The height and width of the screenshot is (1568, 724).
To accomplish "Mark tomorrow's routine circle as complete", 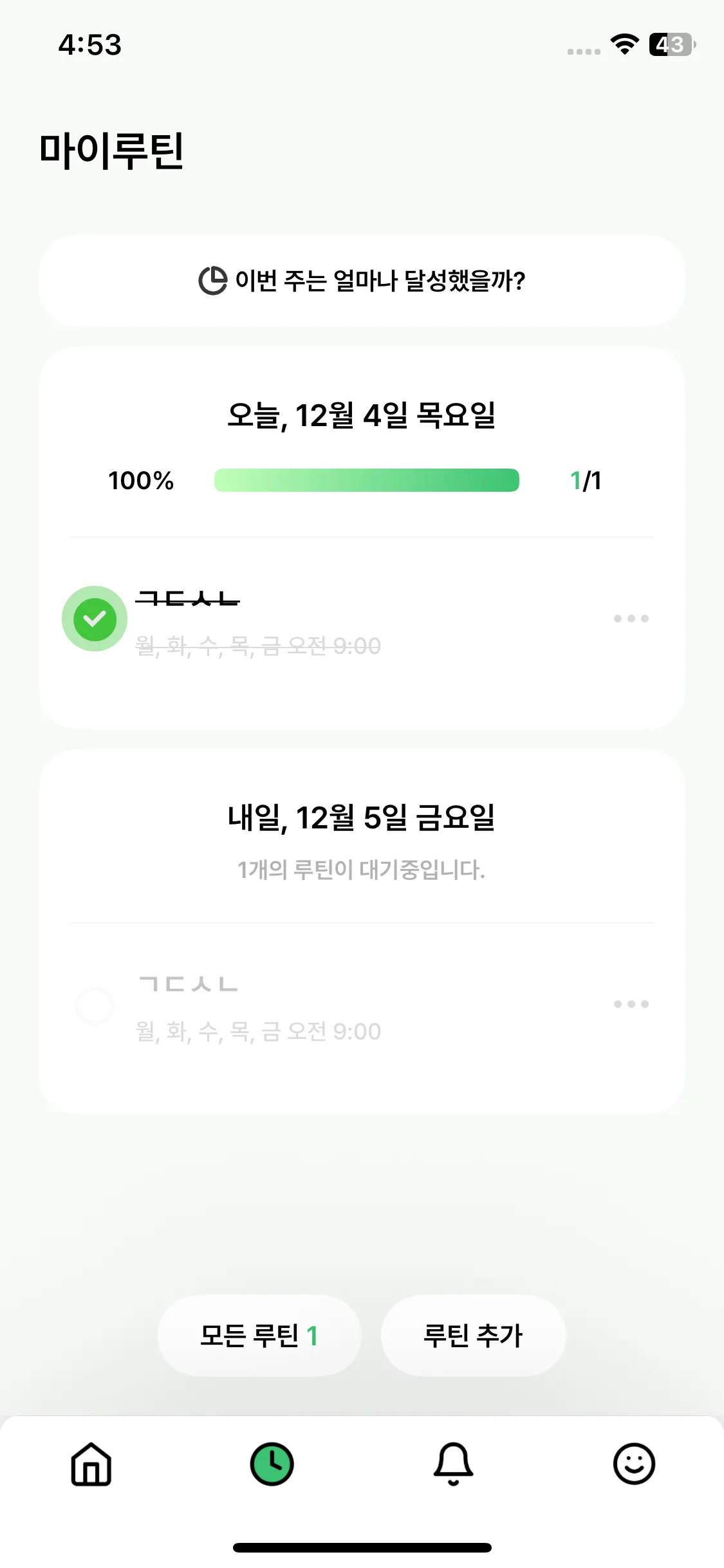I will click(95, 1003).
